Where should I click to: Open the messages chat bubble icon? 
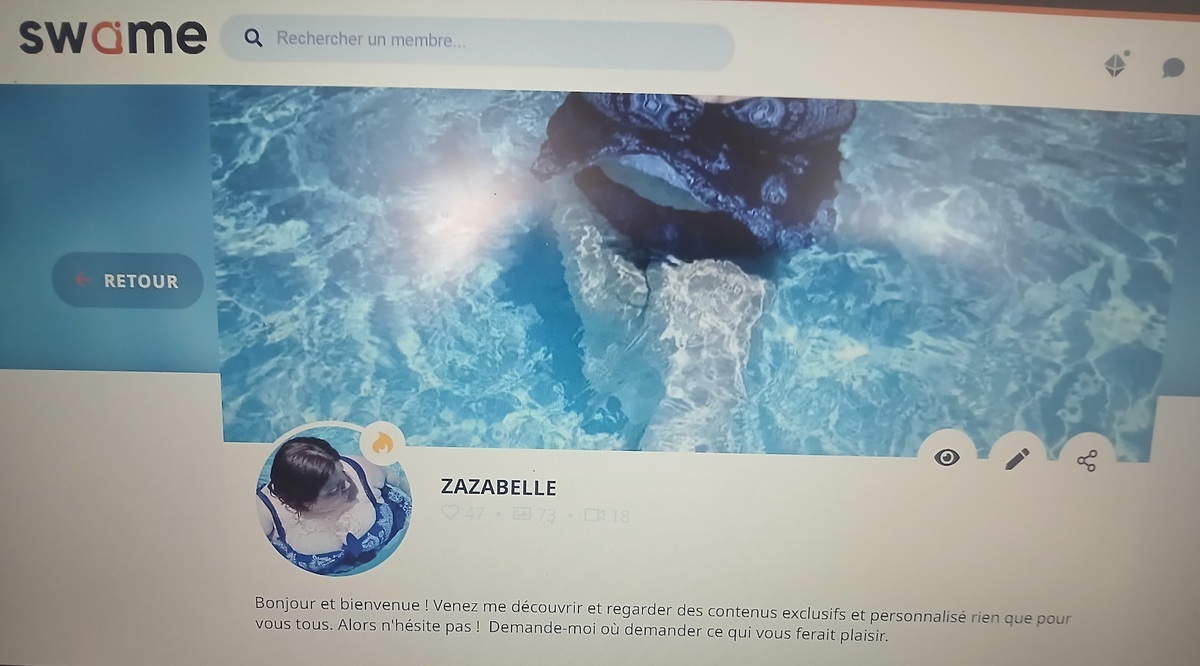(x=1172, y=67)
